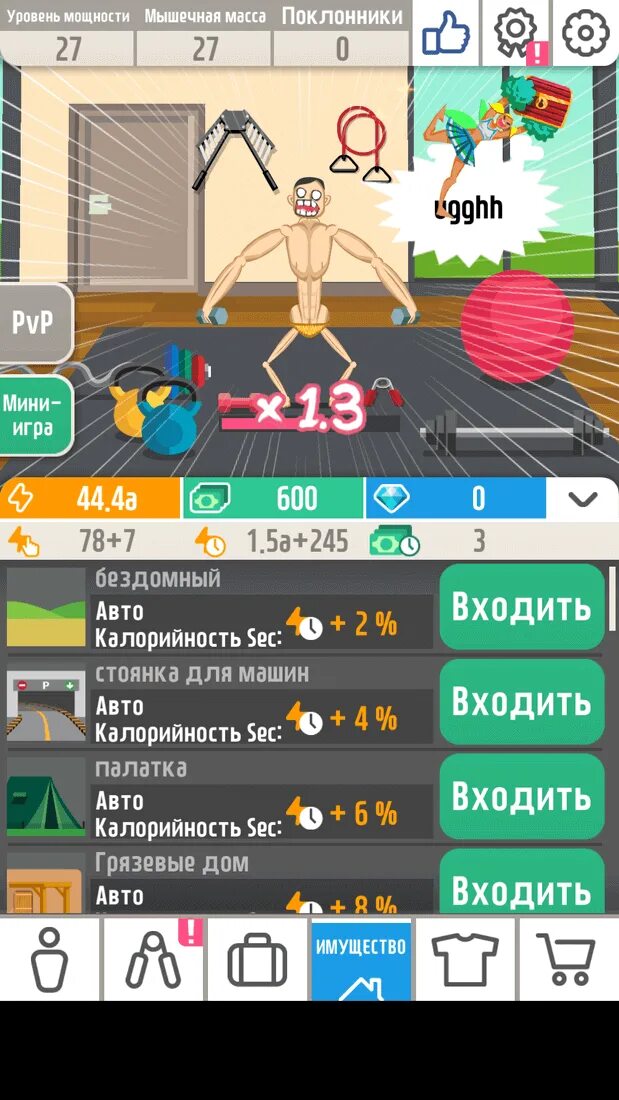The height and width of the screenshot is (1100, 619).
Task: Select the Имущество tab
Action: point(361,958)
